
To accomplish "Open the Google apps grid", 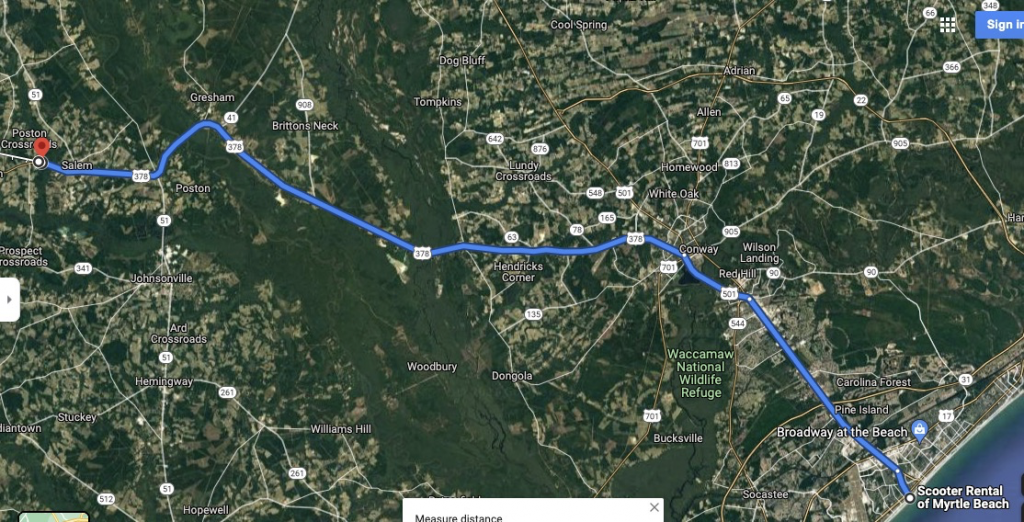I will [947, 24].
